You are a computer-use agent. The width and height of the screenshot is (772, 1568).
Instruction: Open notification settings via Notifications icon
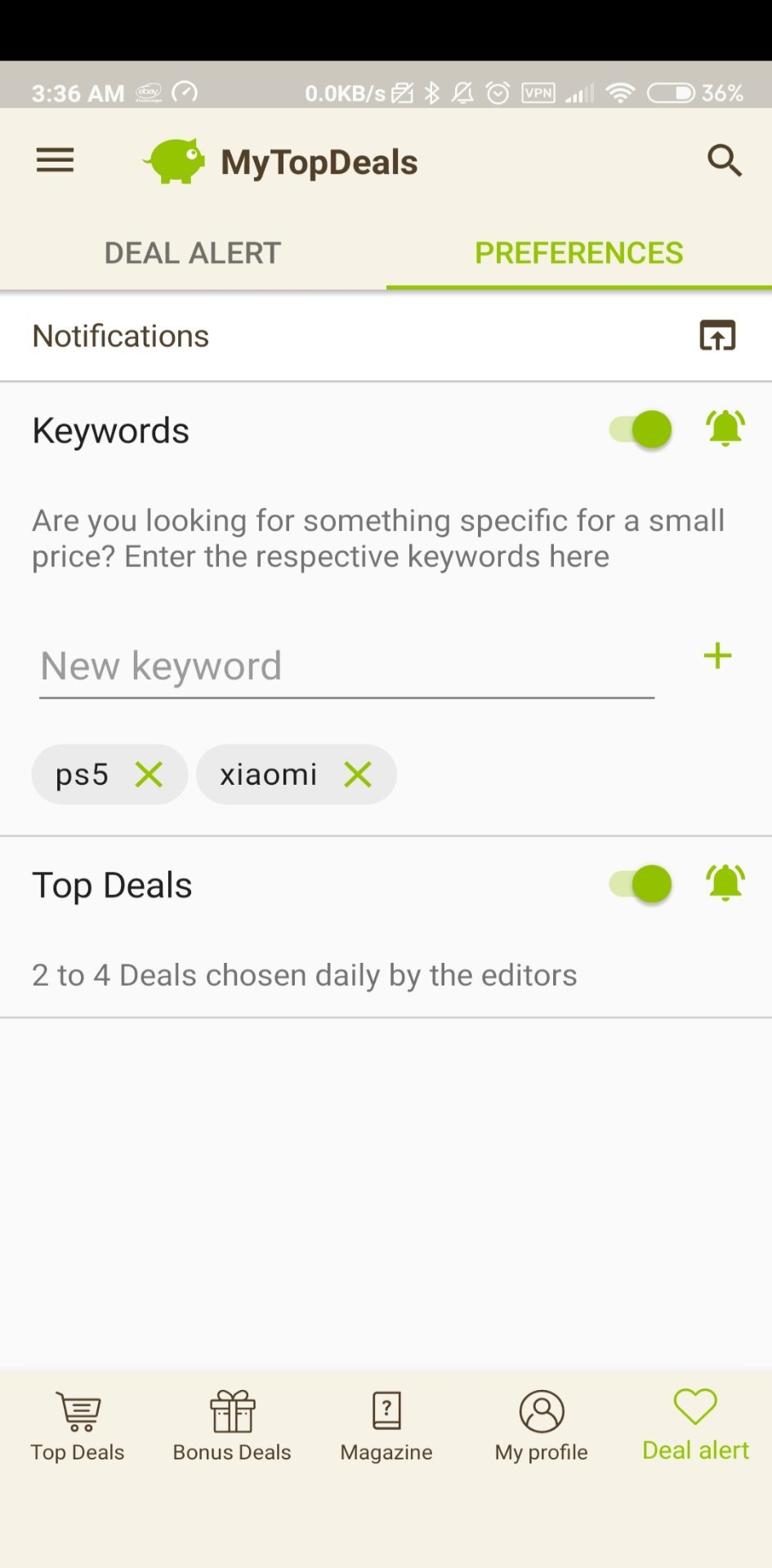[x=717, y=336]
